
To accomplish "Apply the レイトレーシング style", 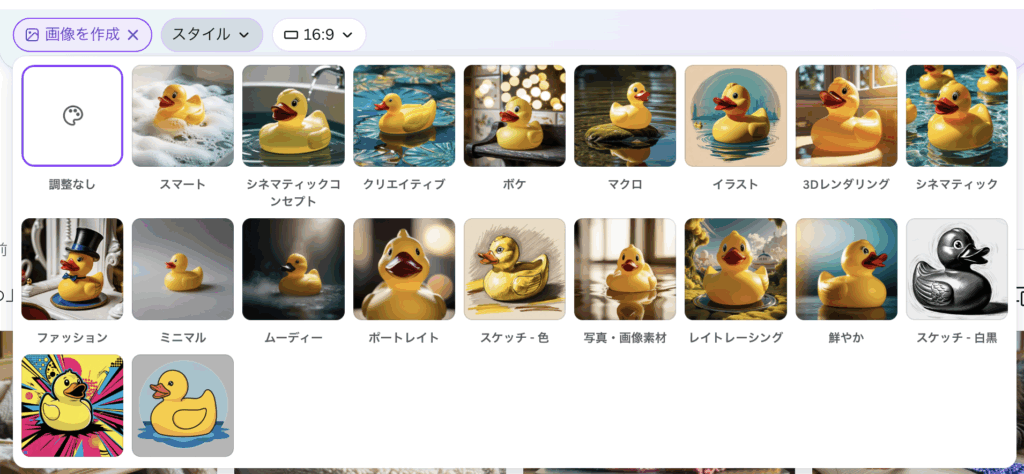I will coord(735,269).
